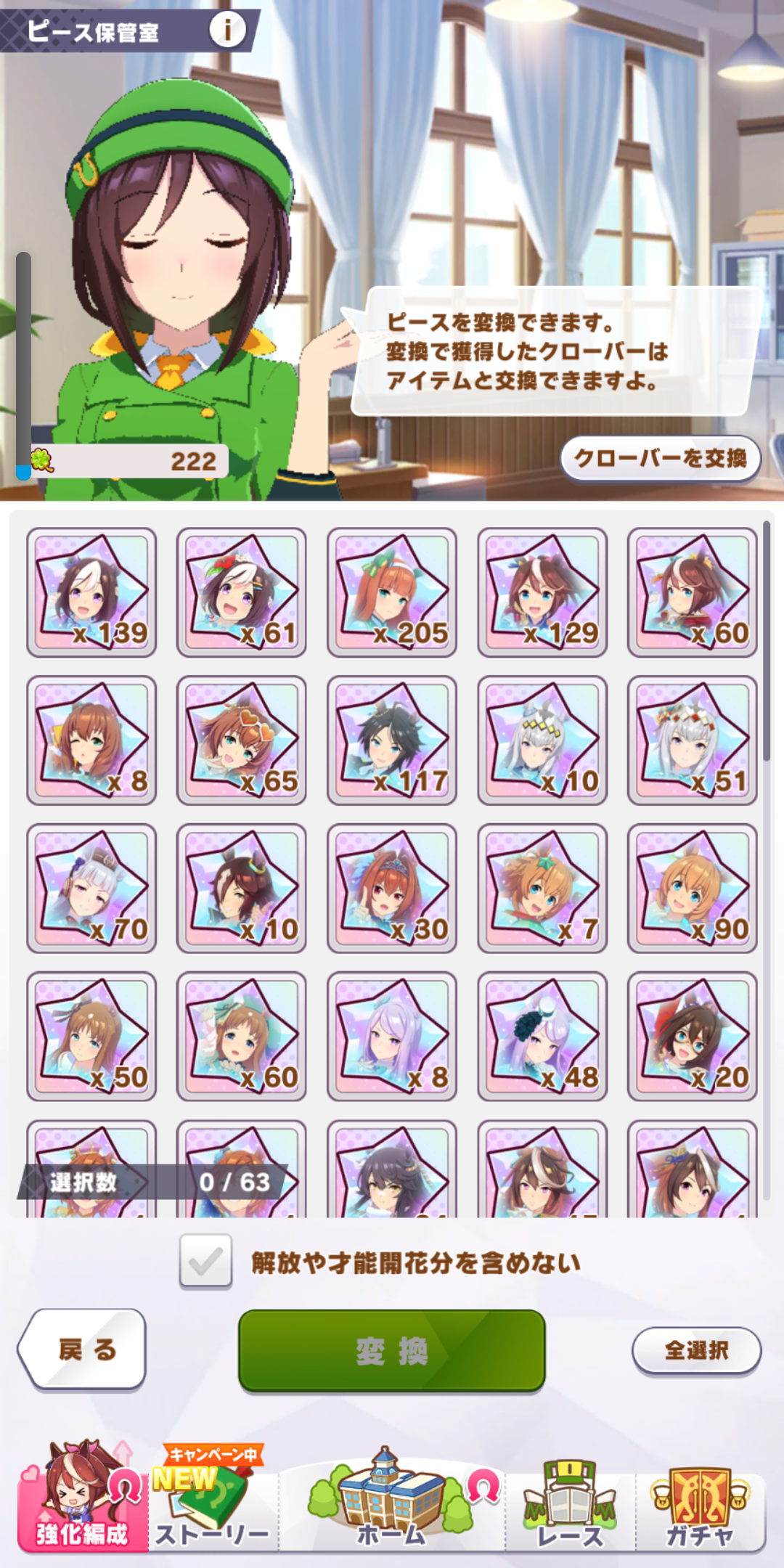
Task: Open the info icon beside ピース保管室
Action: pyautogui.click(x=227, y=30)
